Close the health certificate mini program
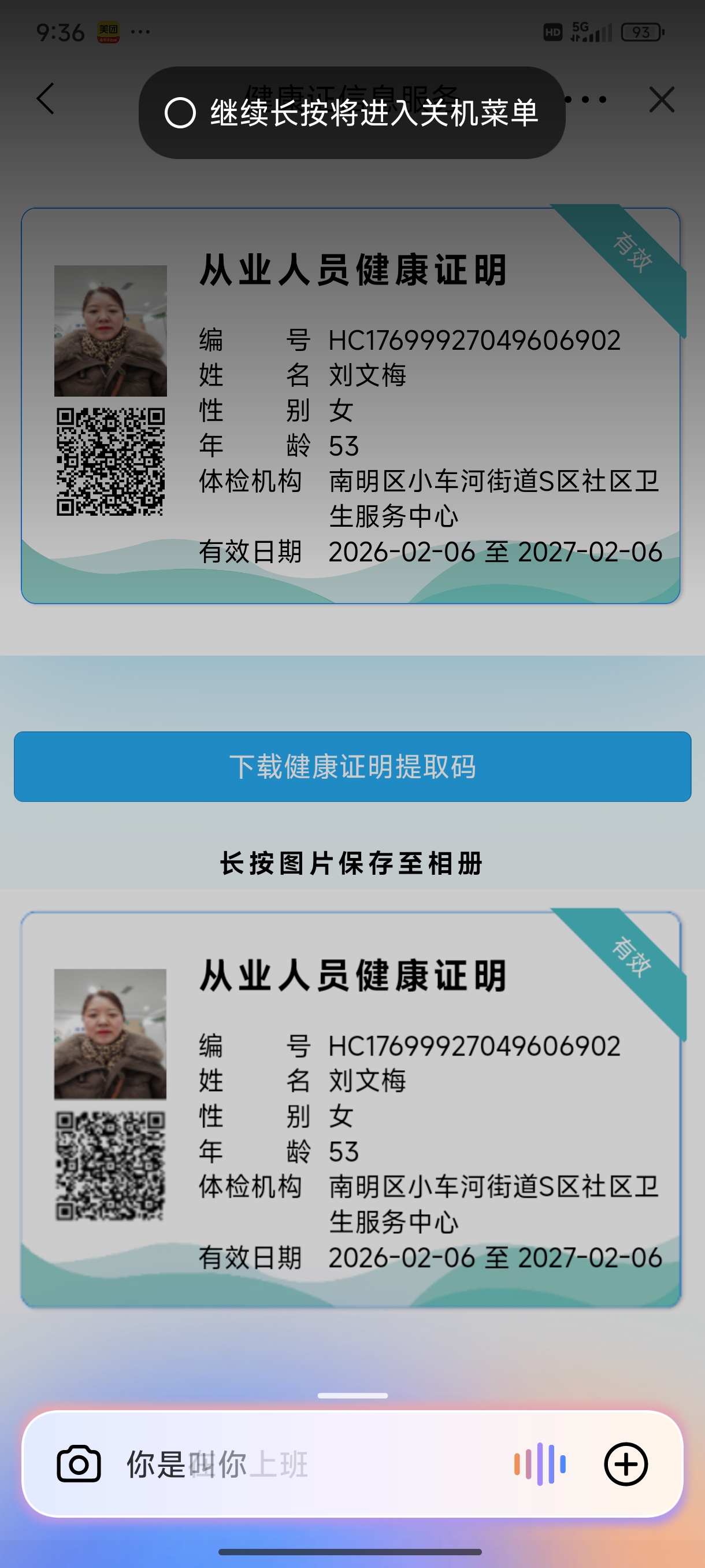 [x=661, y=99]
